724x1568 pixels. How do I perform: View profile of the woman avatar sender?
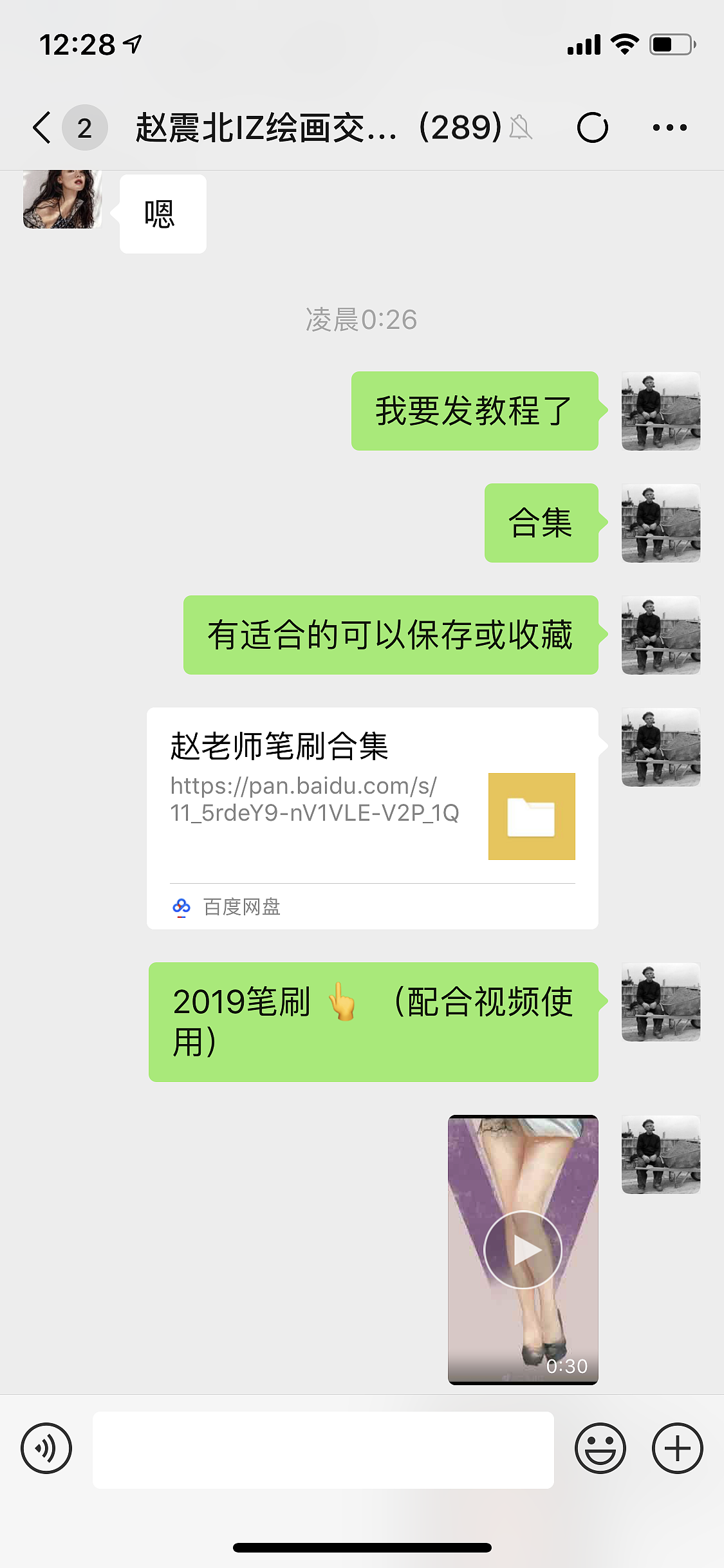pos(62,198)
